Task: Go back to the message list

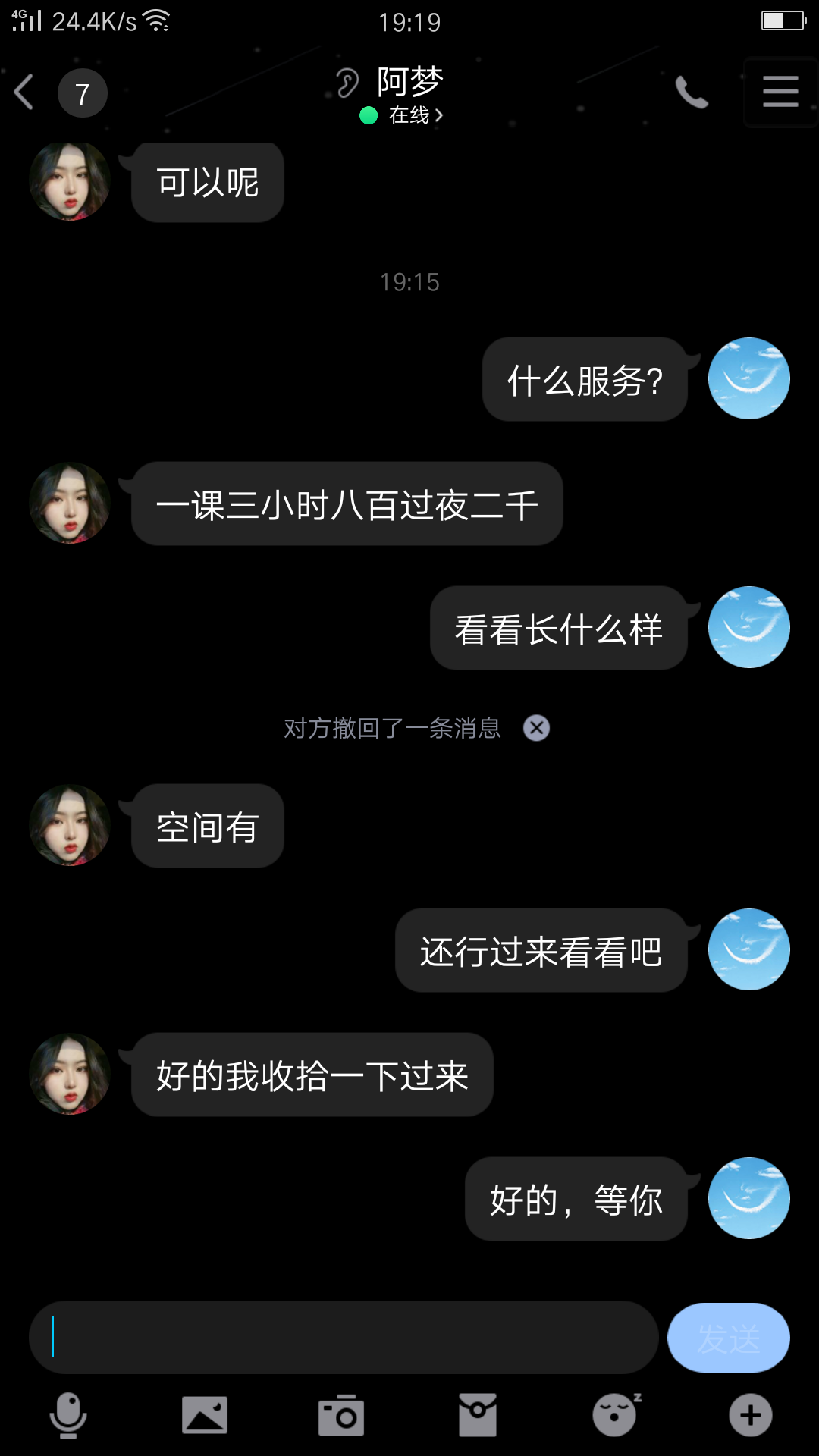Action: click(25, 93)
